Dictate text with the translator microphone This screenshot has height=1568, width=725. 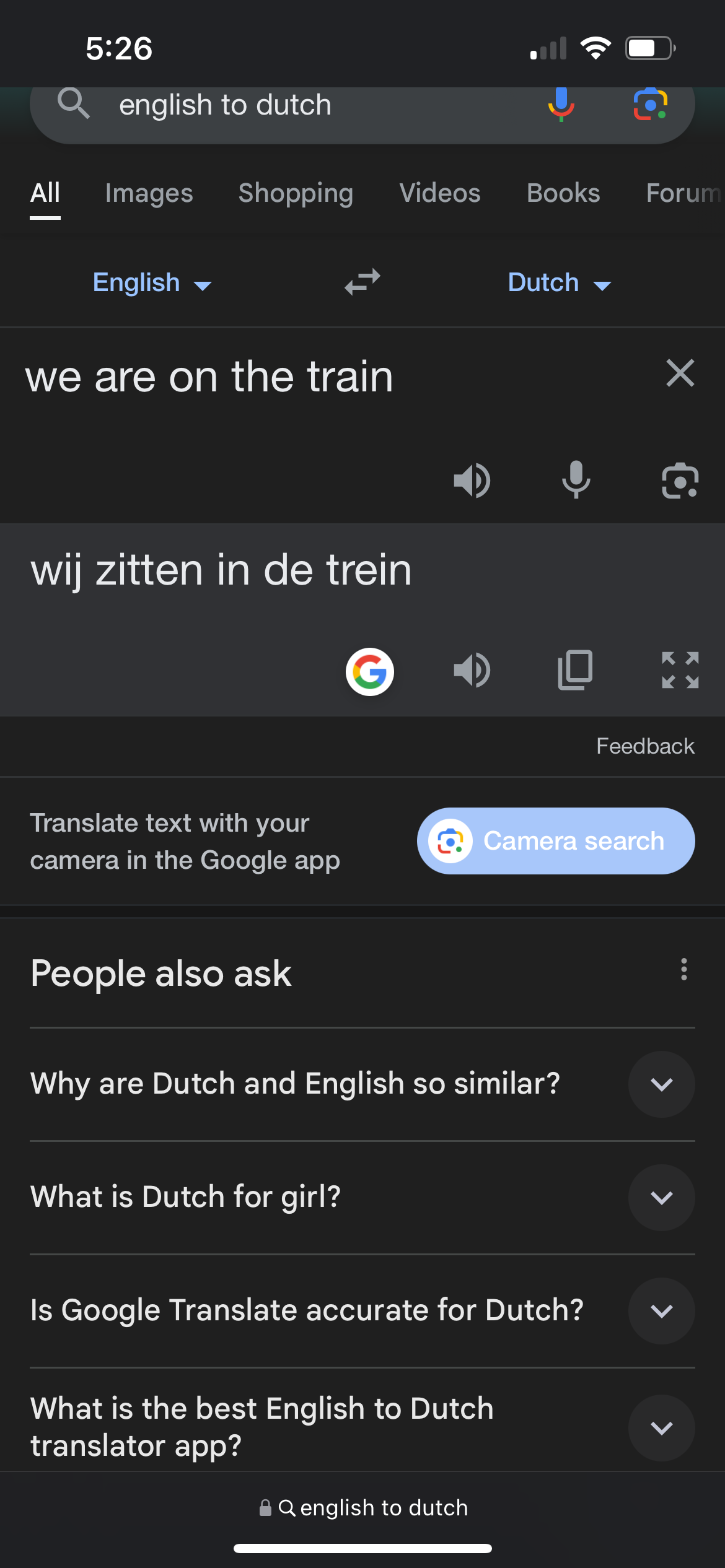(x=576, y=481)
